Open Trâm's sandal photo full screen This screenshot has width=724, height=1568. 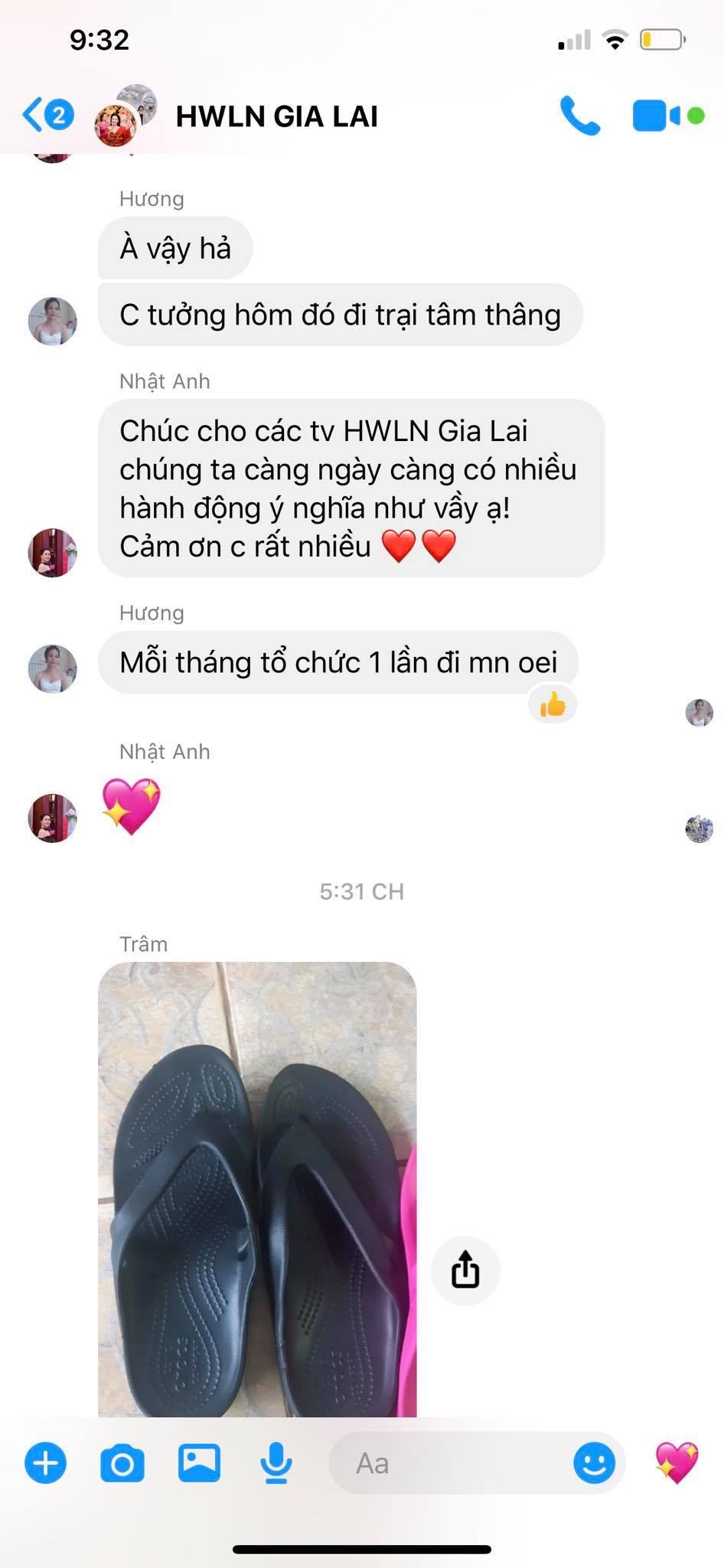257,1187
